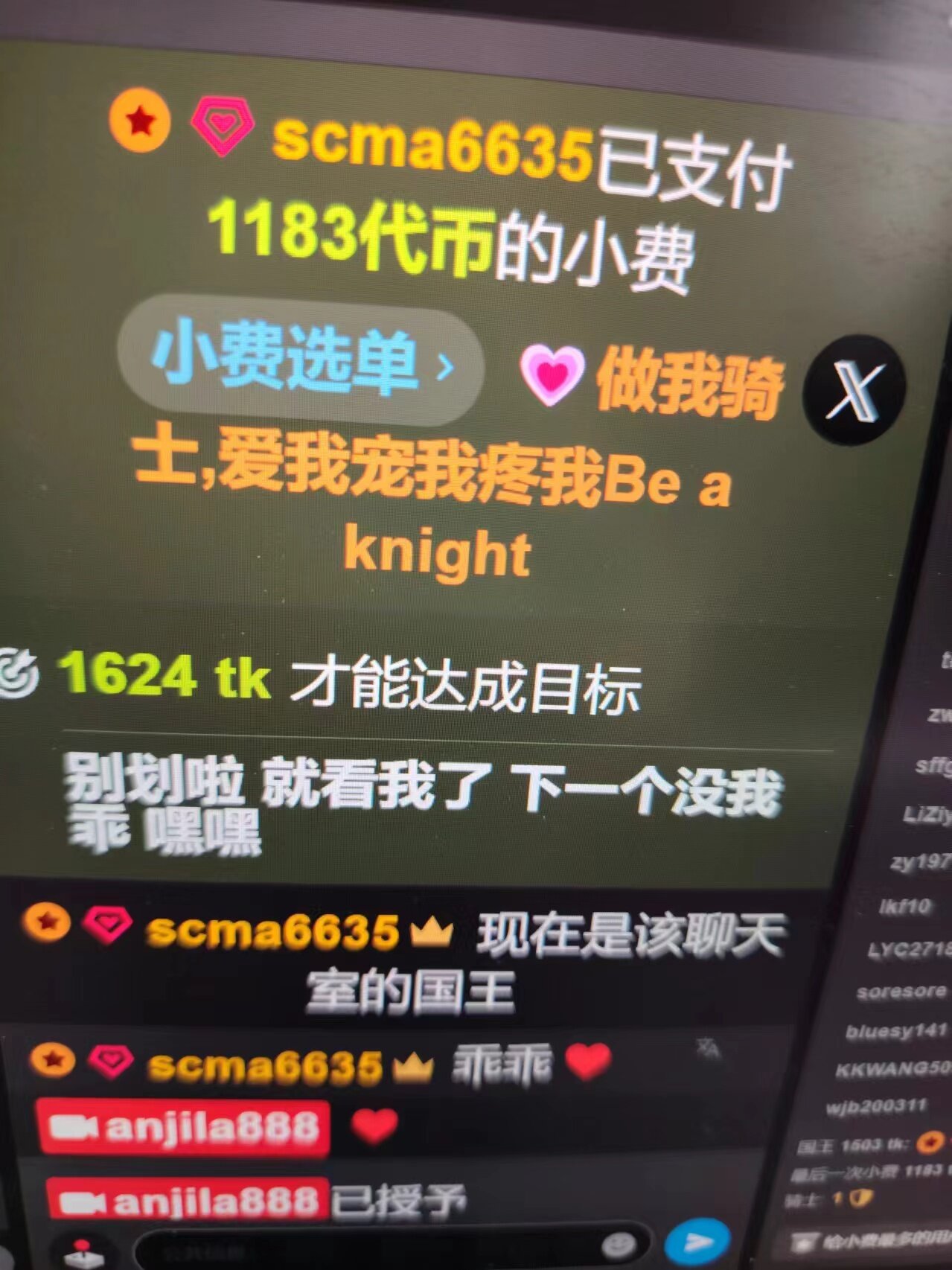Send the chat message
952x1270 pixels.
pyautogui.click(x=696, y=1242)
